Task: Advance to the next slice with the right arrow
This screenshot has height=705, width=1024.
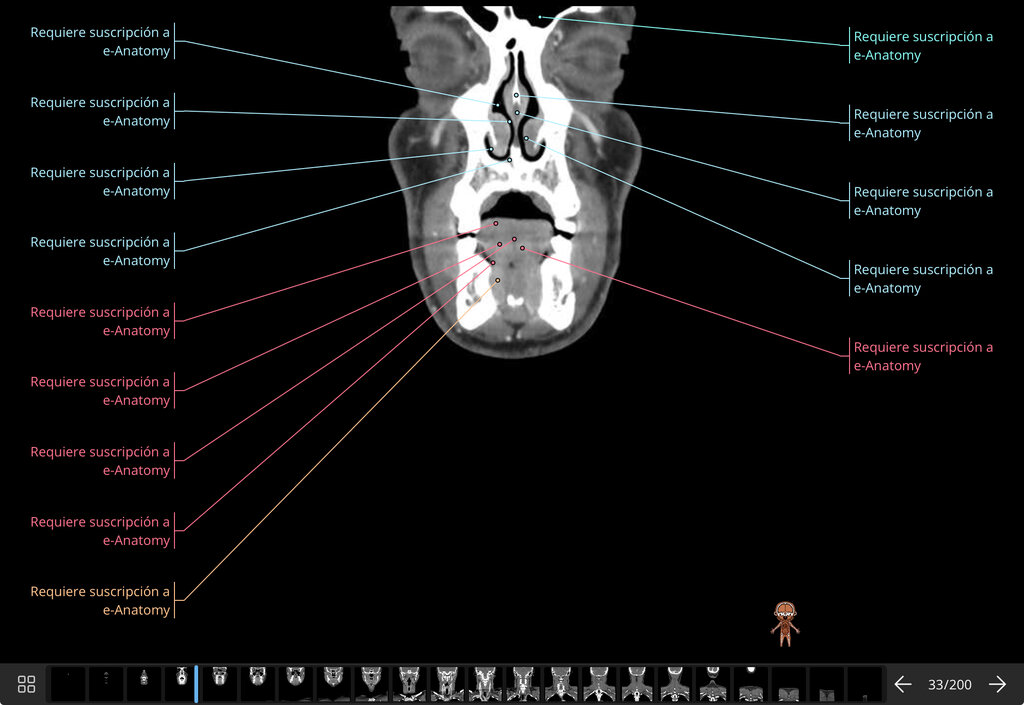Action: [997, 684]
